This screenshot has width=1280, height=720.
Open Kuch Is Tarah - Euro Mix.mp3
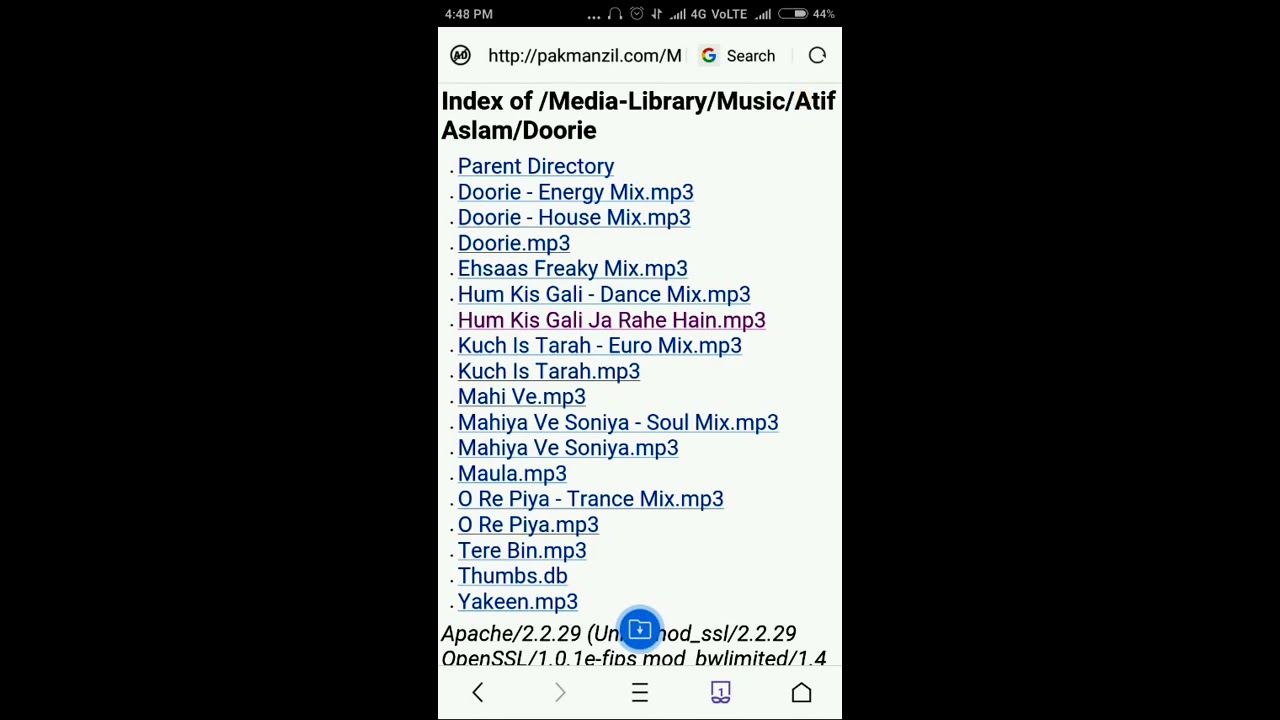pos(600,345)
